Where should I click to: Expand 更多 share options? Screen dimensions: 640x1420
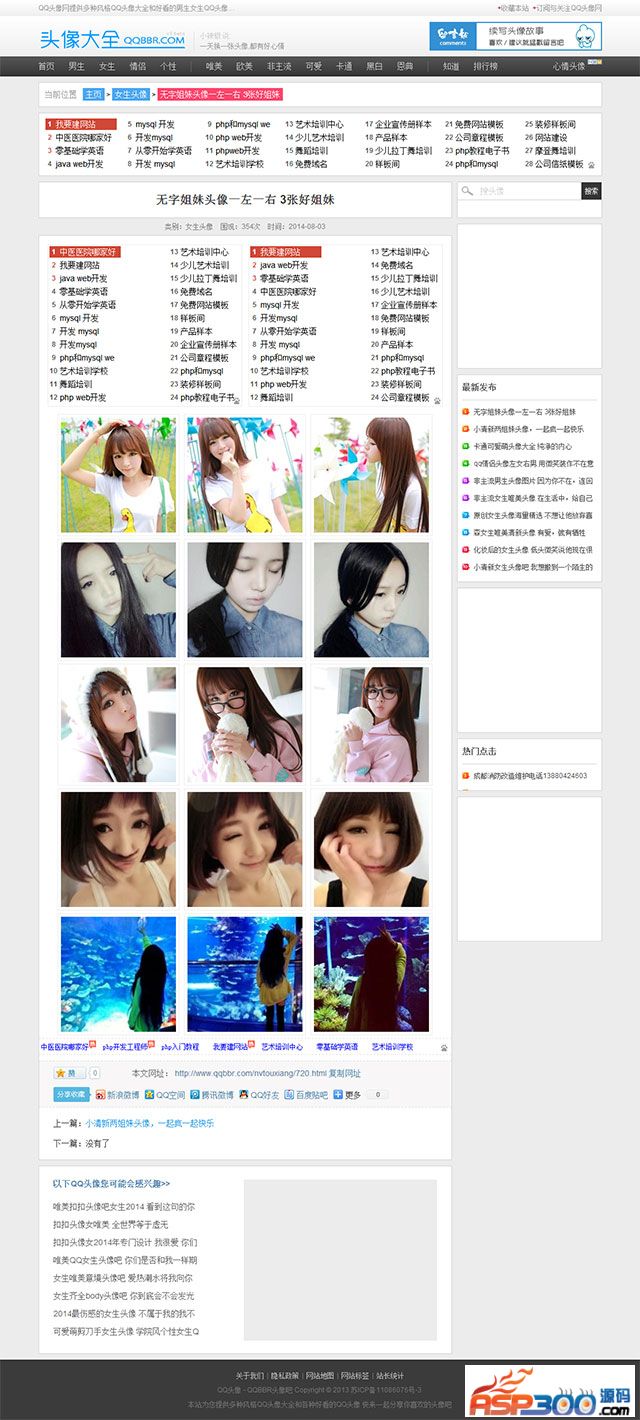(348, 1095)
